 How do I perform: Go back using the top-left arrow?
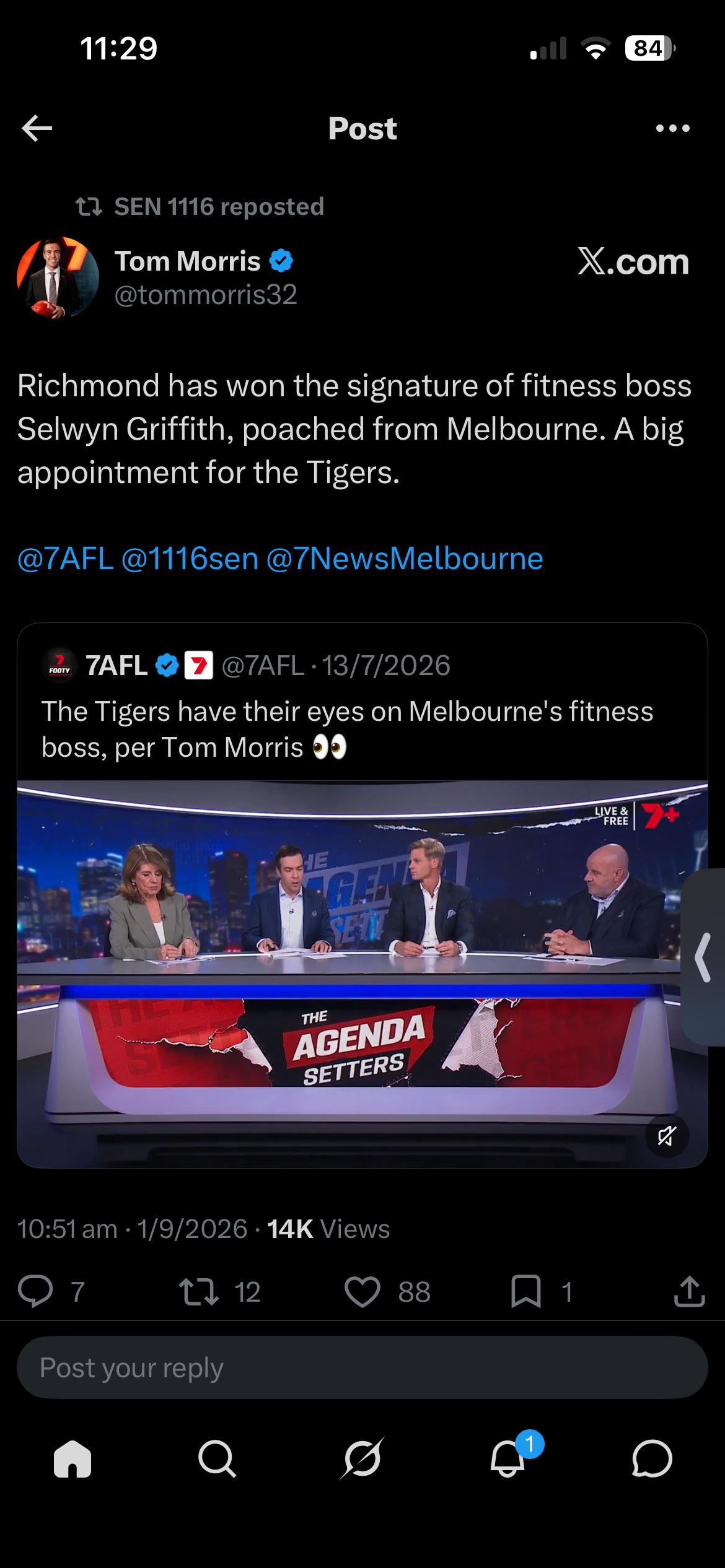[37, 129]
